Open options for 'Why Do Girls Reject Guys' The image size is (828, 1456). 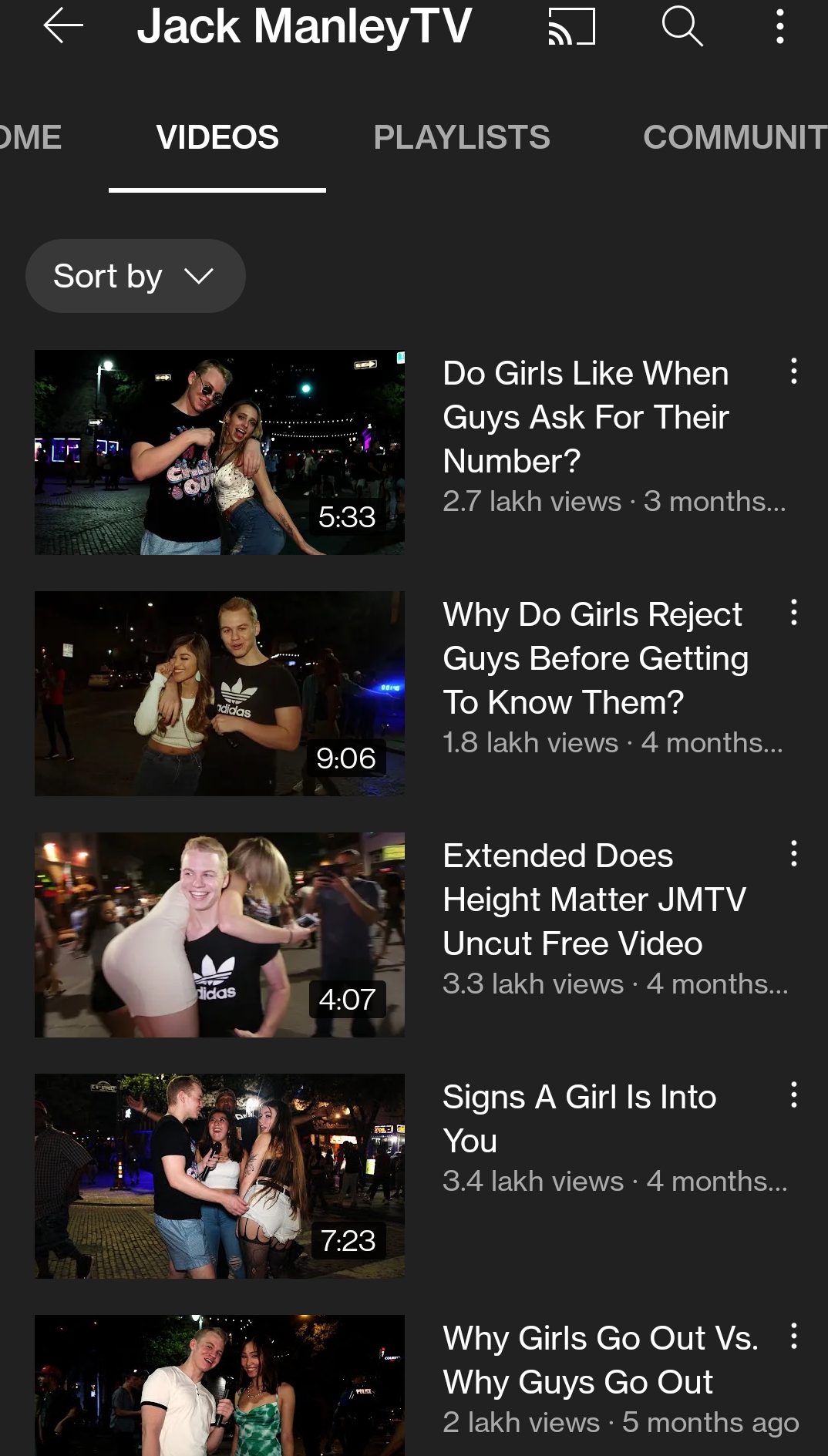(794, 612)
